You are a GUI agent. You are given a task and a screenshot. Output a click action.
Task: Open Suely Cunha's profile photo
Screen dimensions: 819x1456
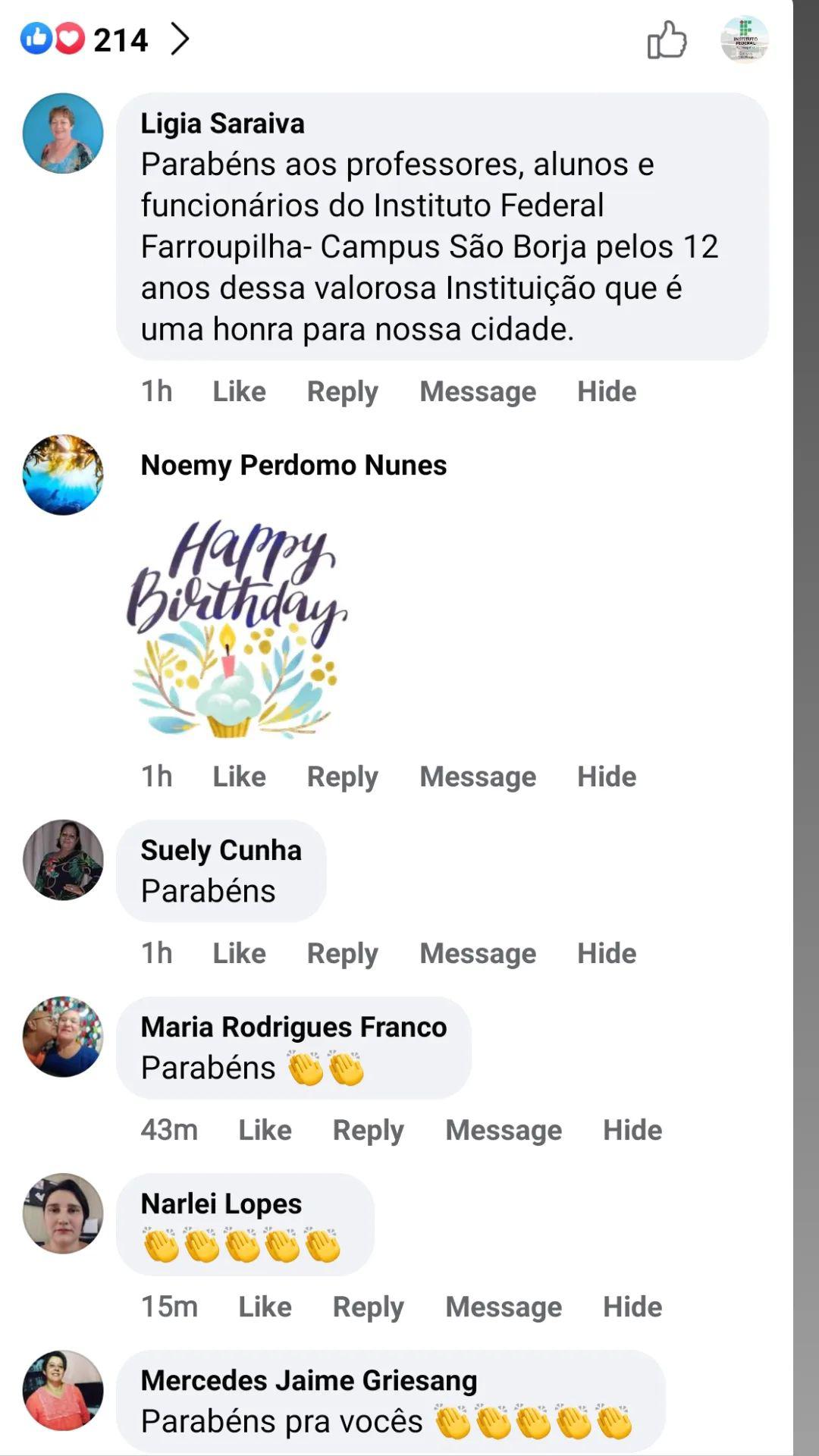[63, 860]
